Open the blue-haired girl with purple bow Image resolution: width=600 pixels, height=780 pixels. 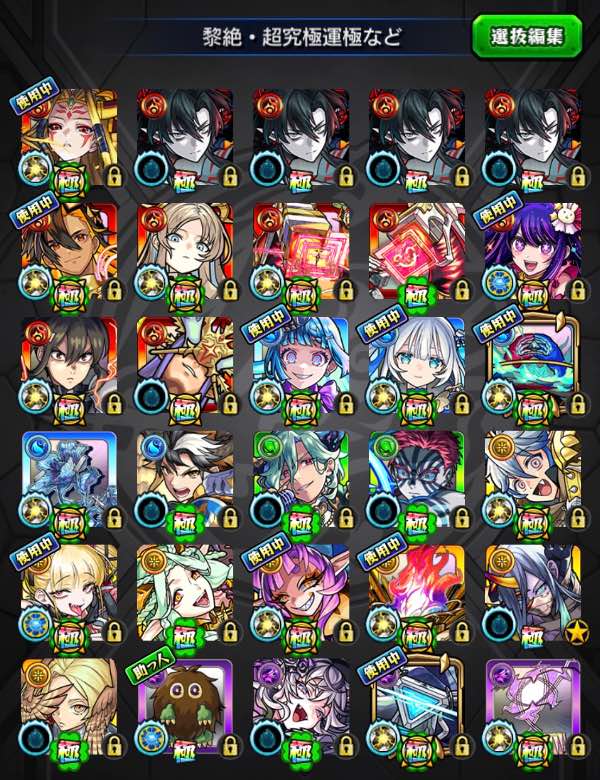[301, 366]
